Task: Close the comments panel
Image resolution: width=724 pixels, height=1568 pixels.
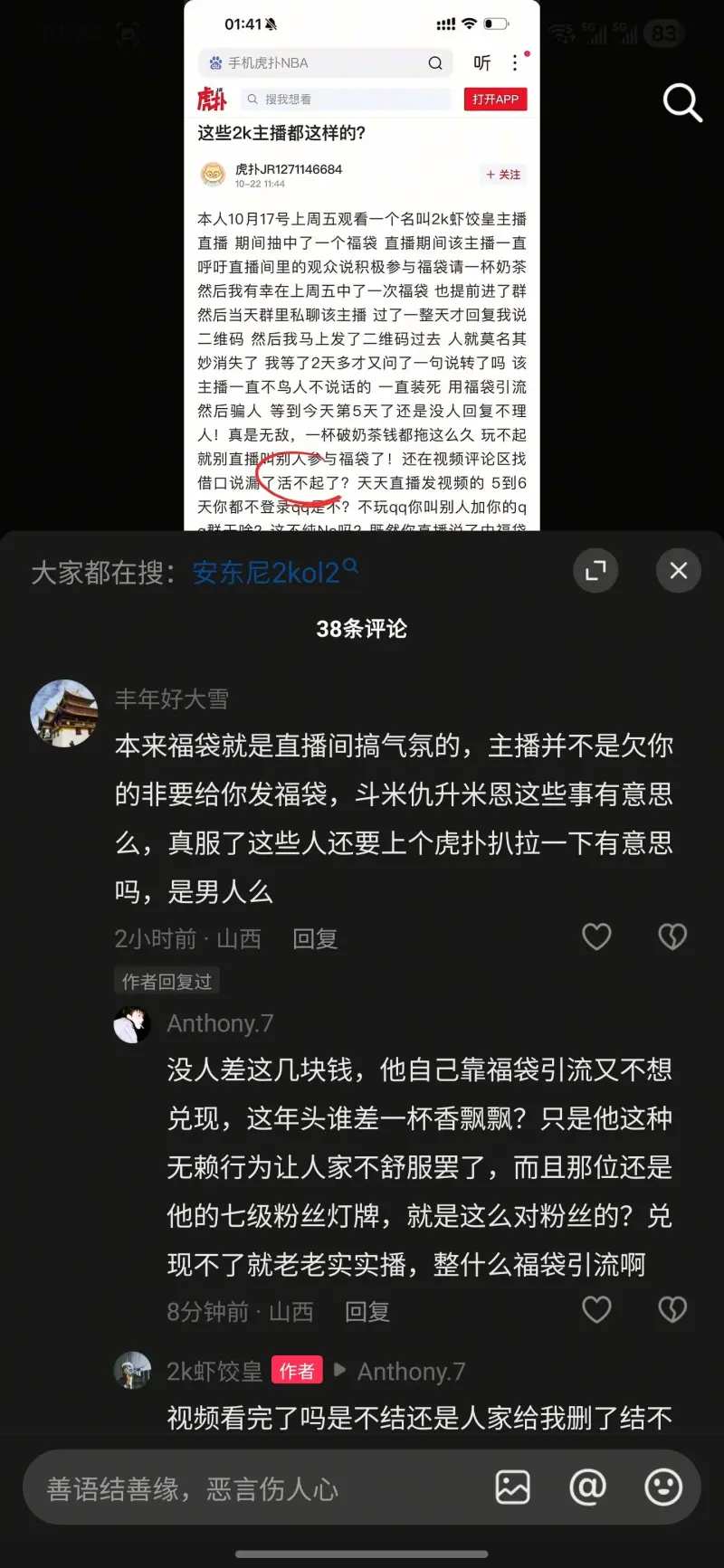Action: click(x=679, y=571)
